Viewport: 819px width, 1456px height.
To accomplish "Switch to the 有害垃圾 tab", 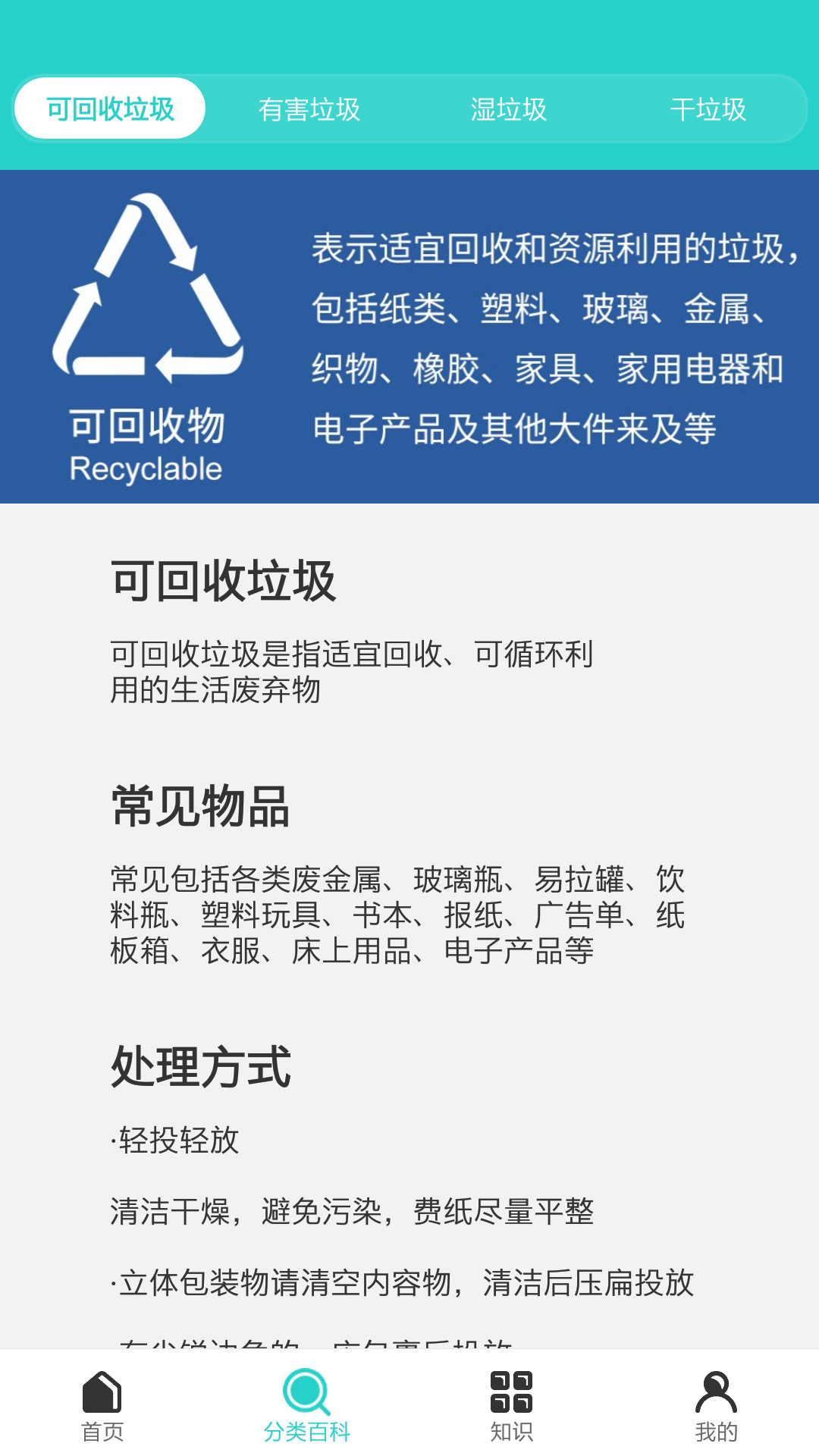I will click(309, 109).
